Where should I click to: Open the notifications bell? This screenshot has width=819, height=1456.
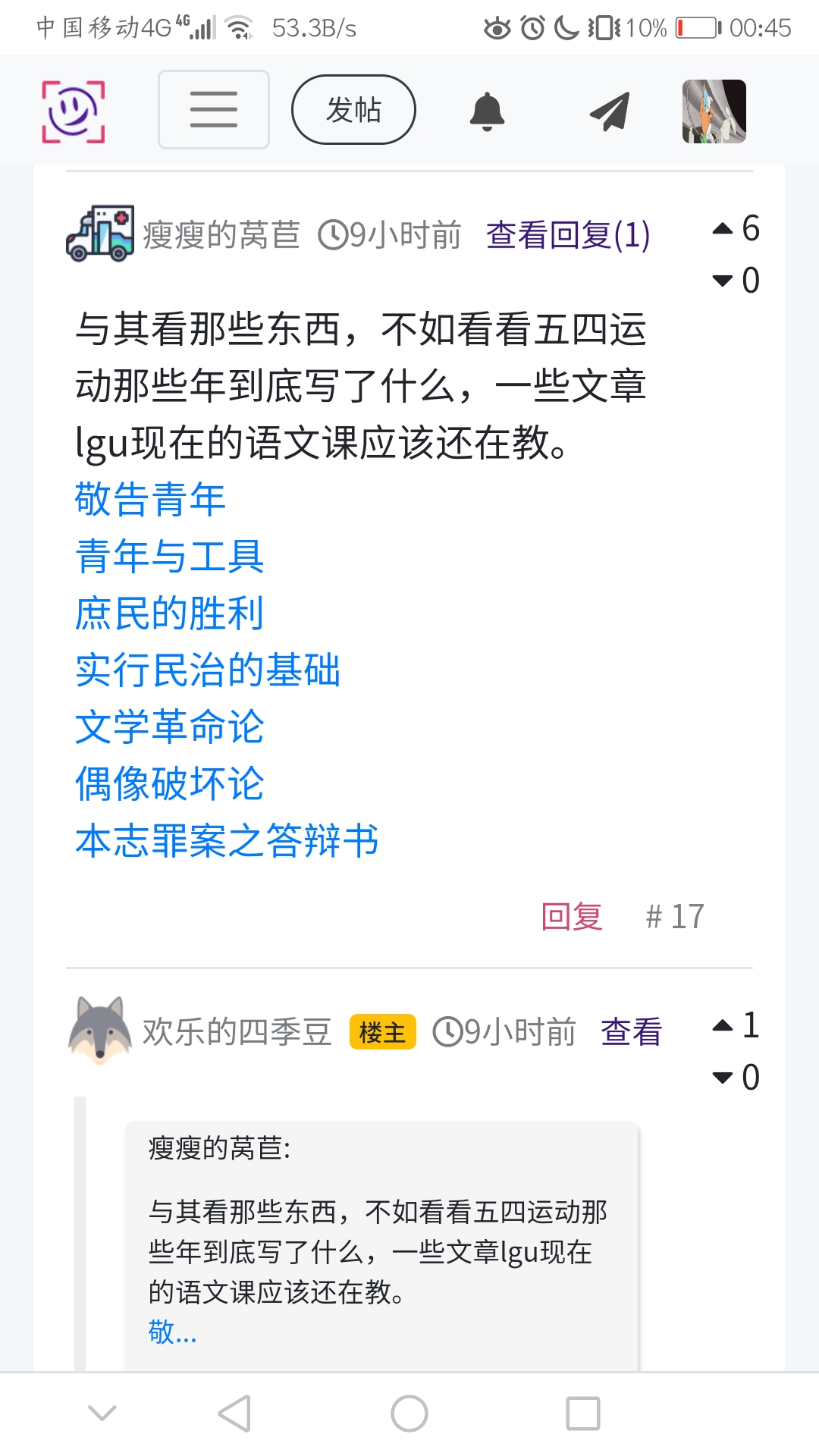[x=487, y=111]
